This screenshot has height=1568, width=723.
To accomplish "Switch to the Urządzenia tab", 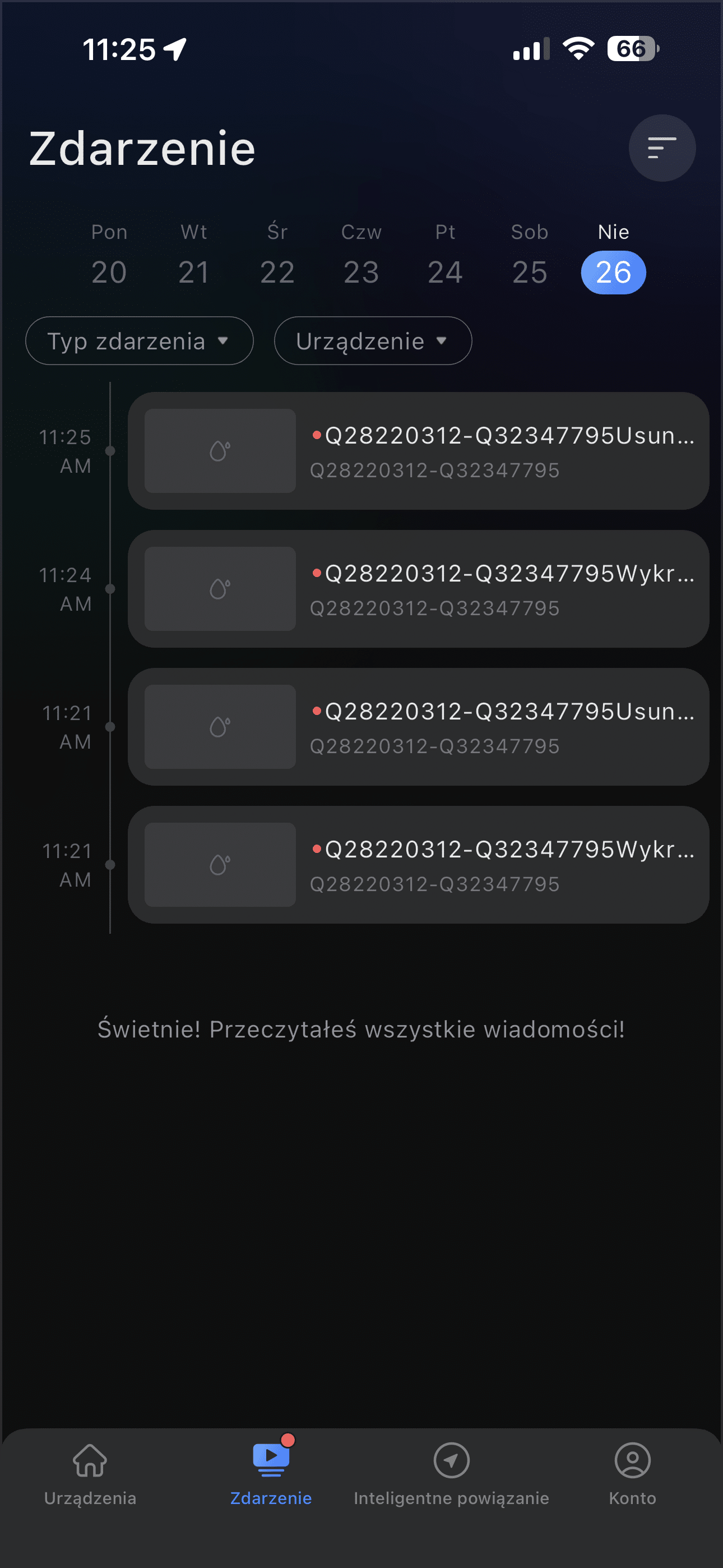I will click(90, 1474).
